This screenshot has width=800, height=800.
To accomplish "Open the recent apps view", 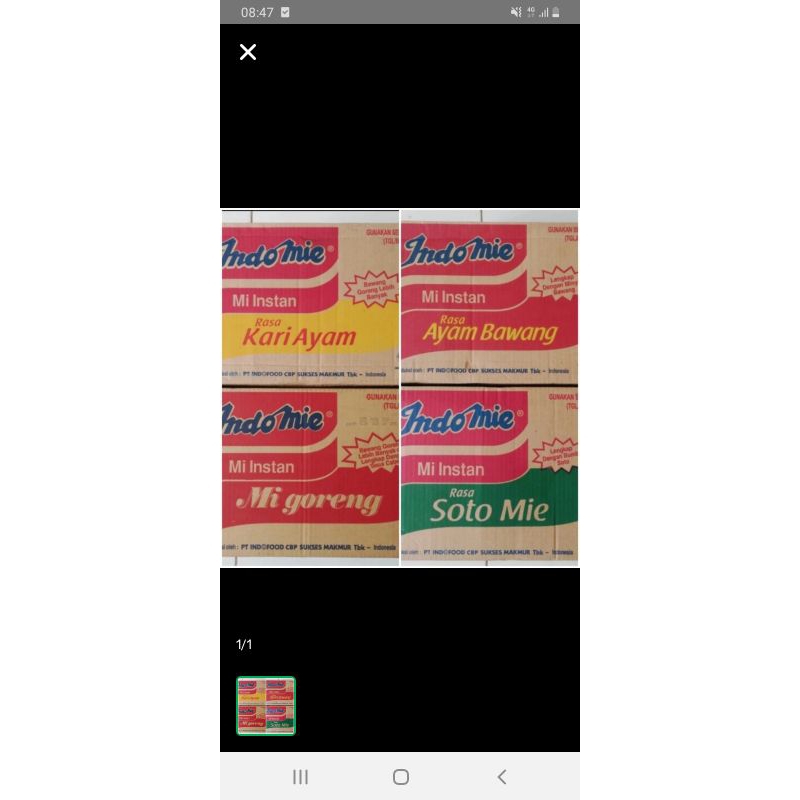I will 300,777.
